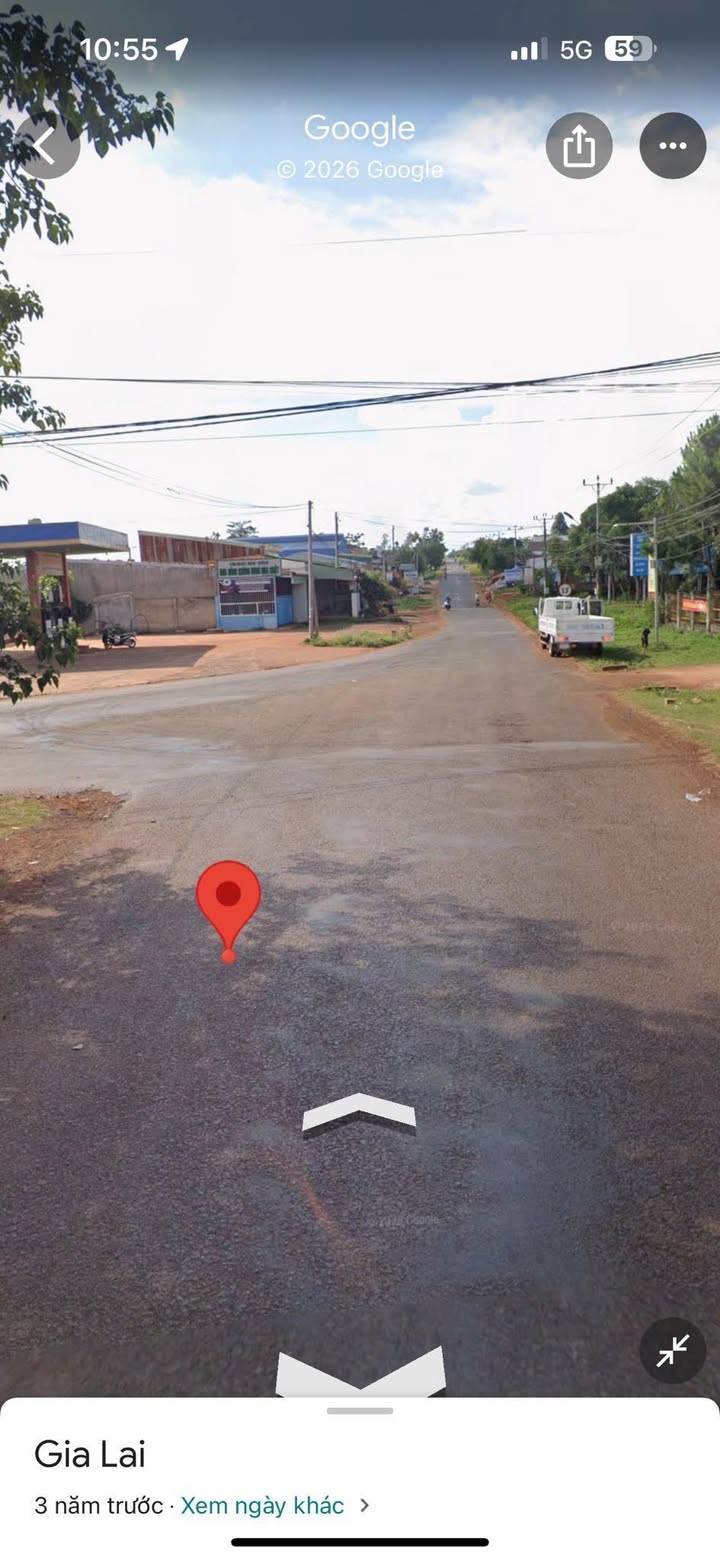Go back from Street View

(x=46, y=146)
